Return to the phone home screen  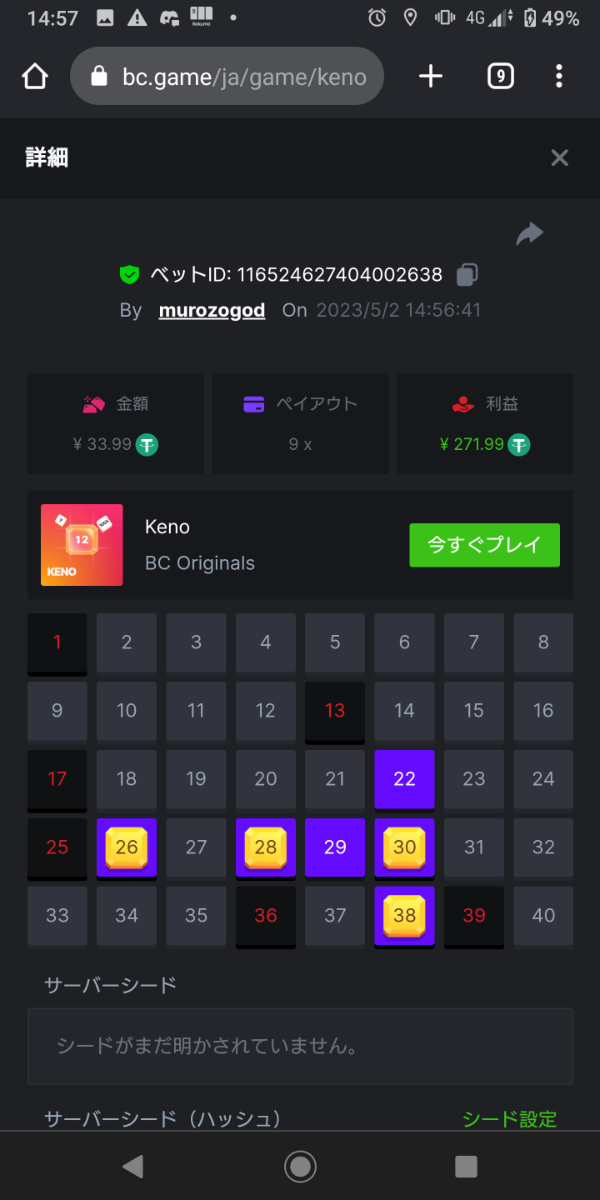click(300, 1166)
